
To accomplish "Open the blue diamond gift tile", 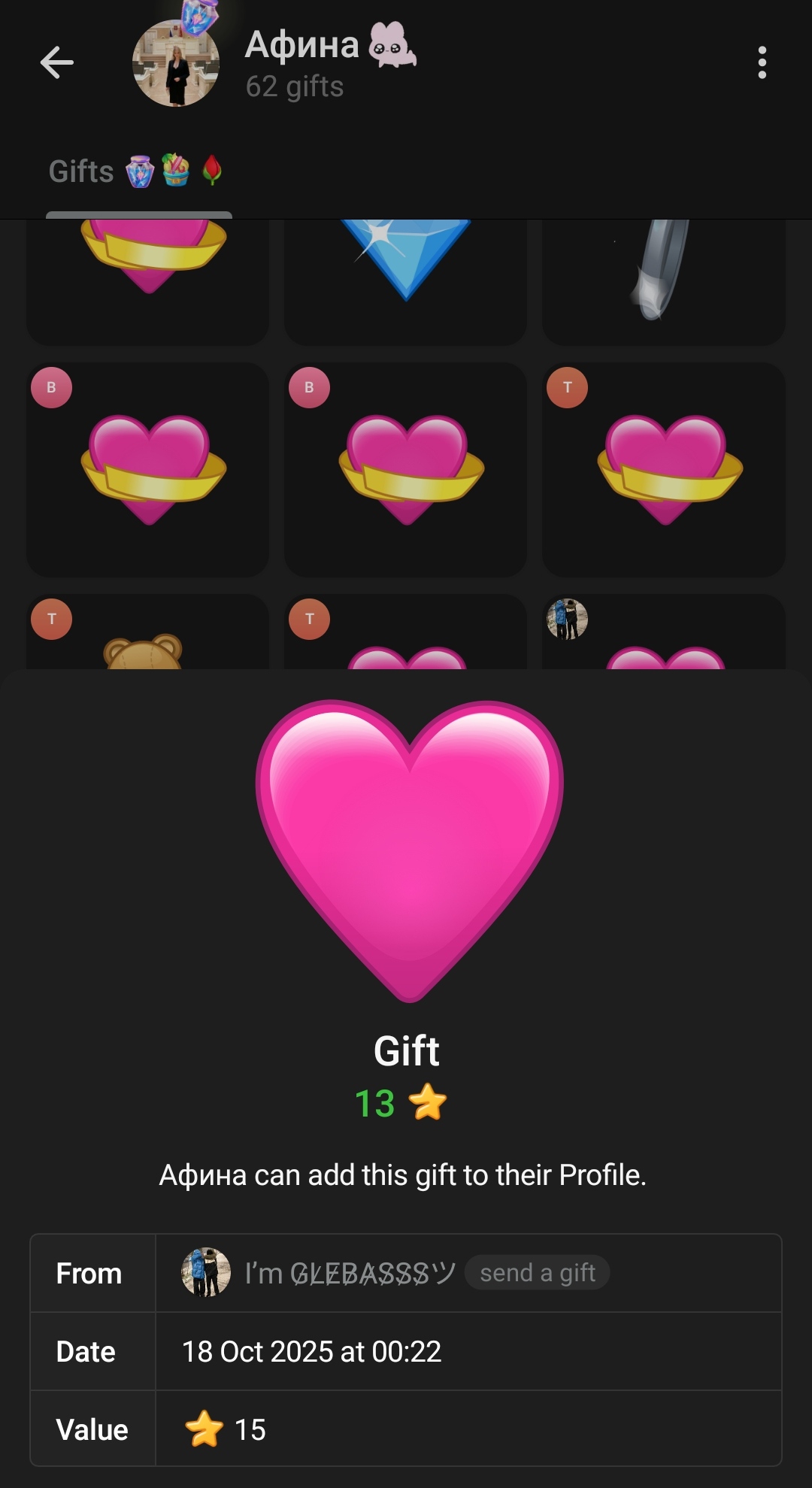I will [405, 280].
